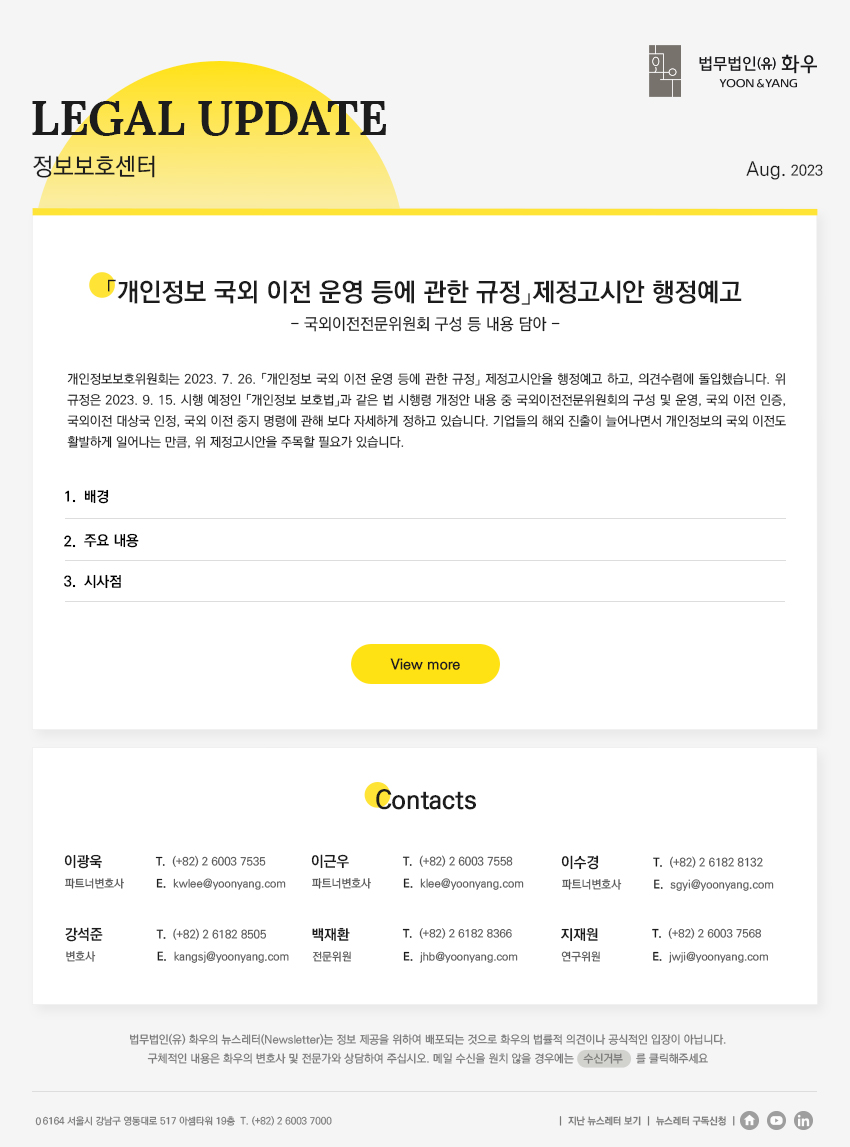Open the YouTube icon in footer
Viewport: 850px width, 1147px height.
tap(776, 1120)
